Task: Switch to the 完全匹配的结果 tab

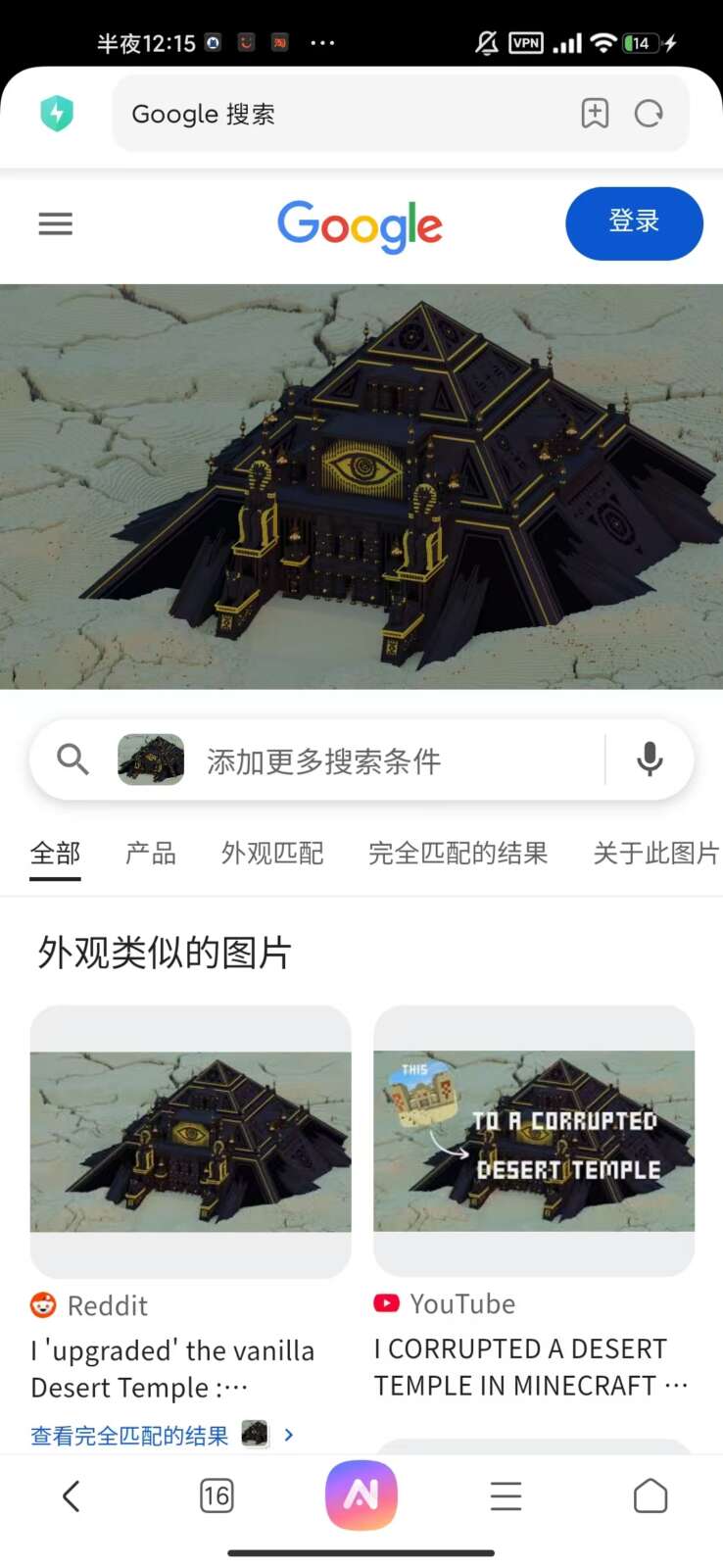Action: [x=458, y=853]
